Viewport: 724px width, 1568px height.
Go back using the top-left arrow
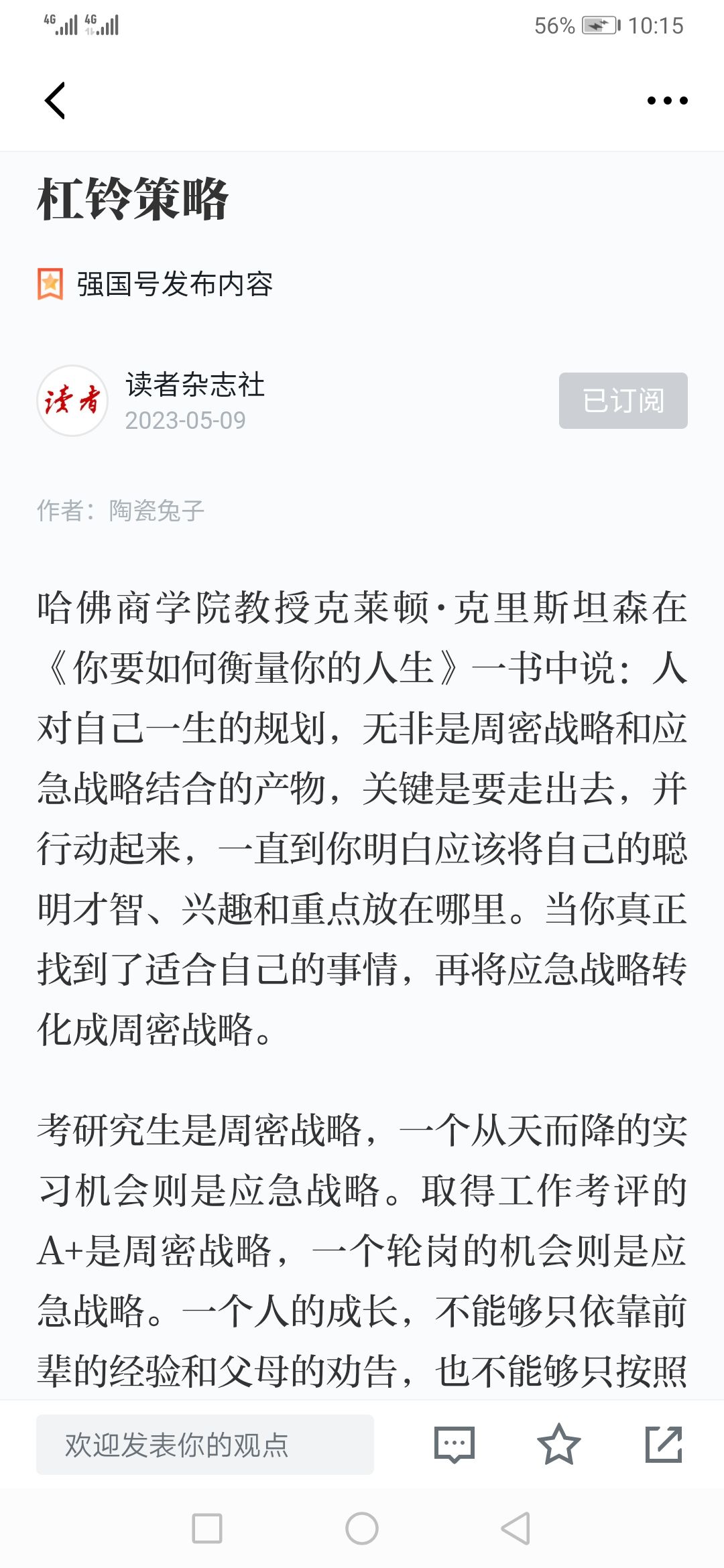pos(55,101)
